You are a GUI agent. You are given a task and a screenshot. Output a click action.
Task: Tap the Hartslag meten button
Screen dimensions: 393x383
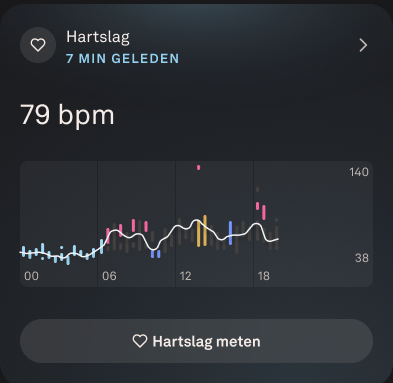[196, 341]
